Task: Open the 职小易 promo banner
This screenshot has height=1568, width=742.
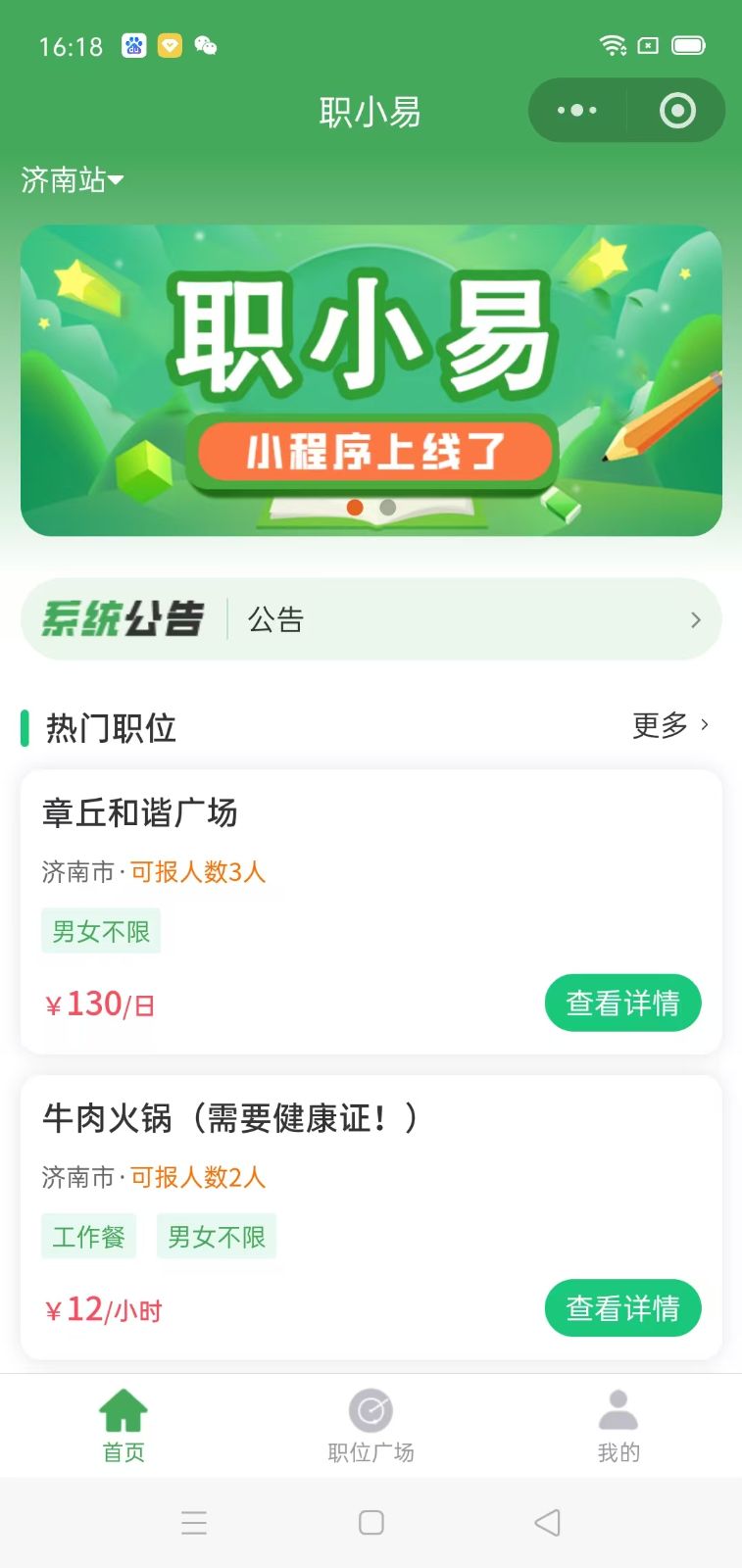Action: [x=371, y=380]
